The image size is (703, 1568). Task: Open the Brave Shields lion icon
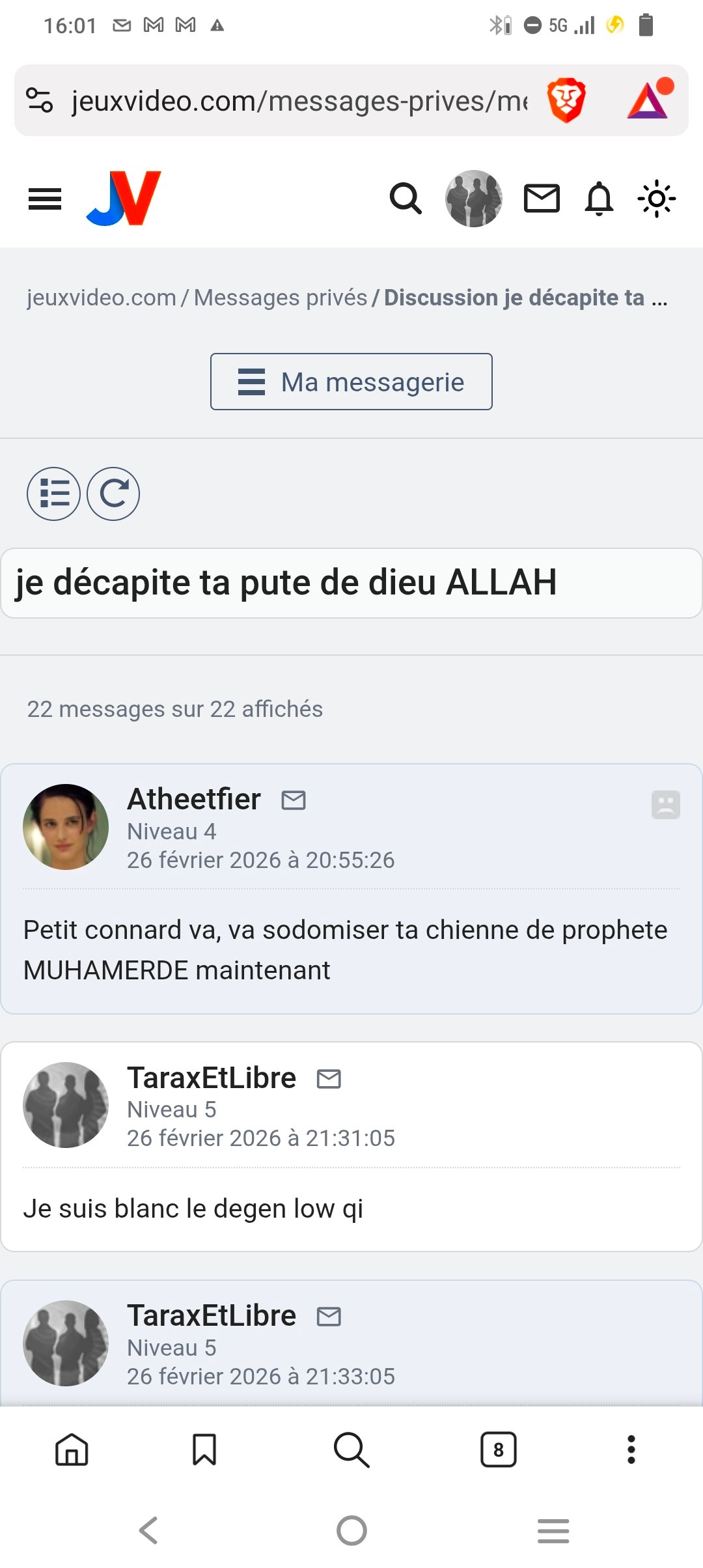(x=566, y=101)
